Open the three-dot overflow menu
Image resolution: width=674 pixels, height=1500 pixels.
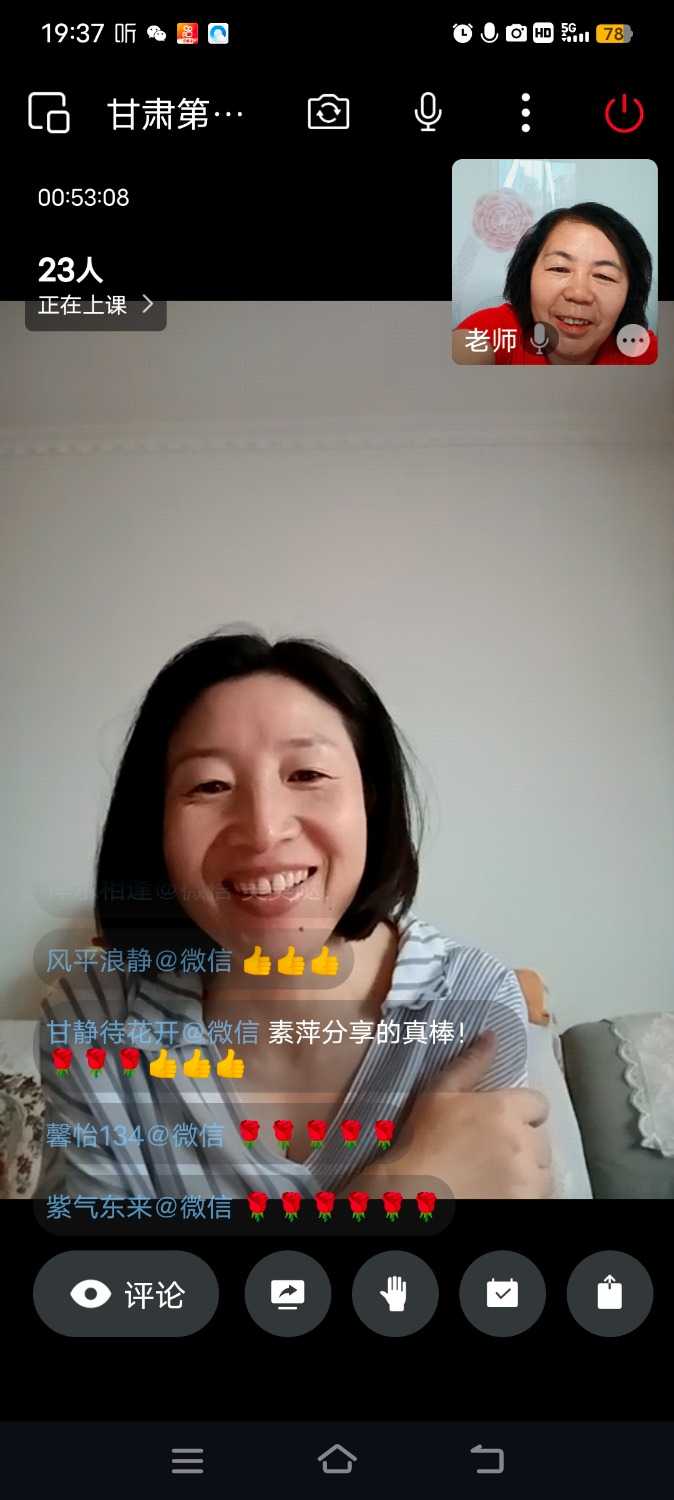click(x=526, y=113)
